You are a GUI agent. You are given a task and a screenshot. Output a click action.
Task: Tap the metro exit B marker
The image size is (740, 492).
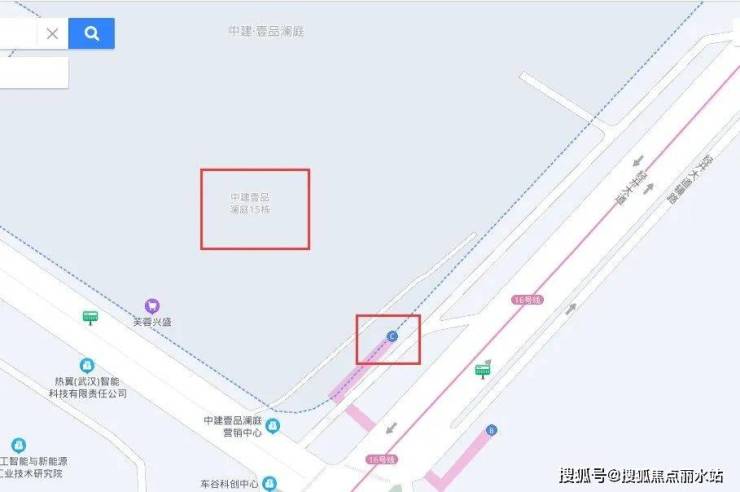pos(491,431)
